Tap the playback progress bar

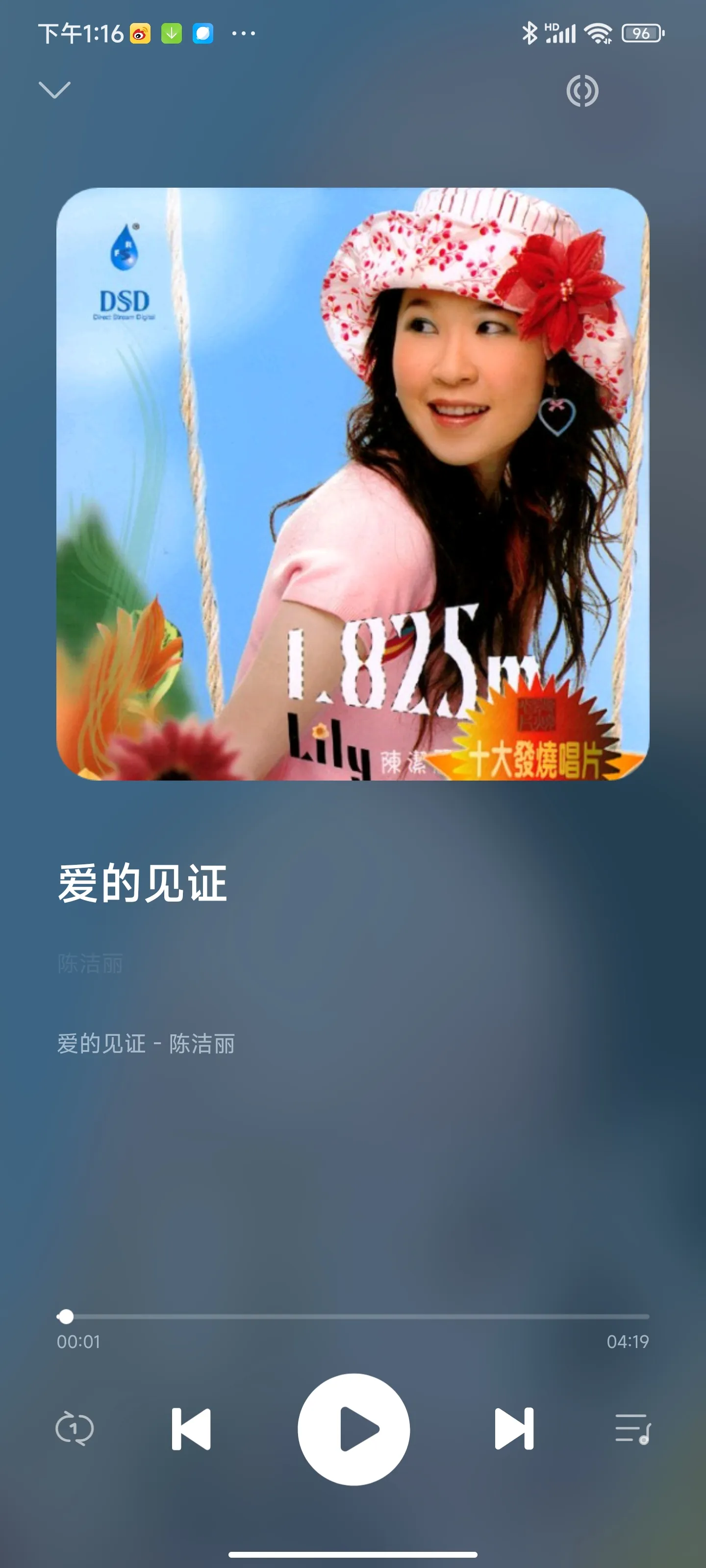pyautogui.click(x=353, y=1317)
